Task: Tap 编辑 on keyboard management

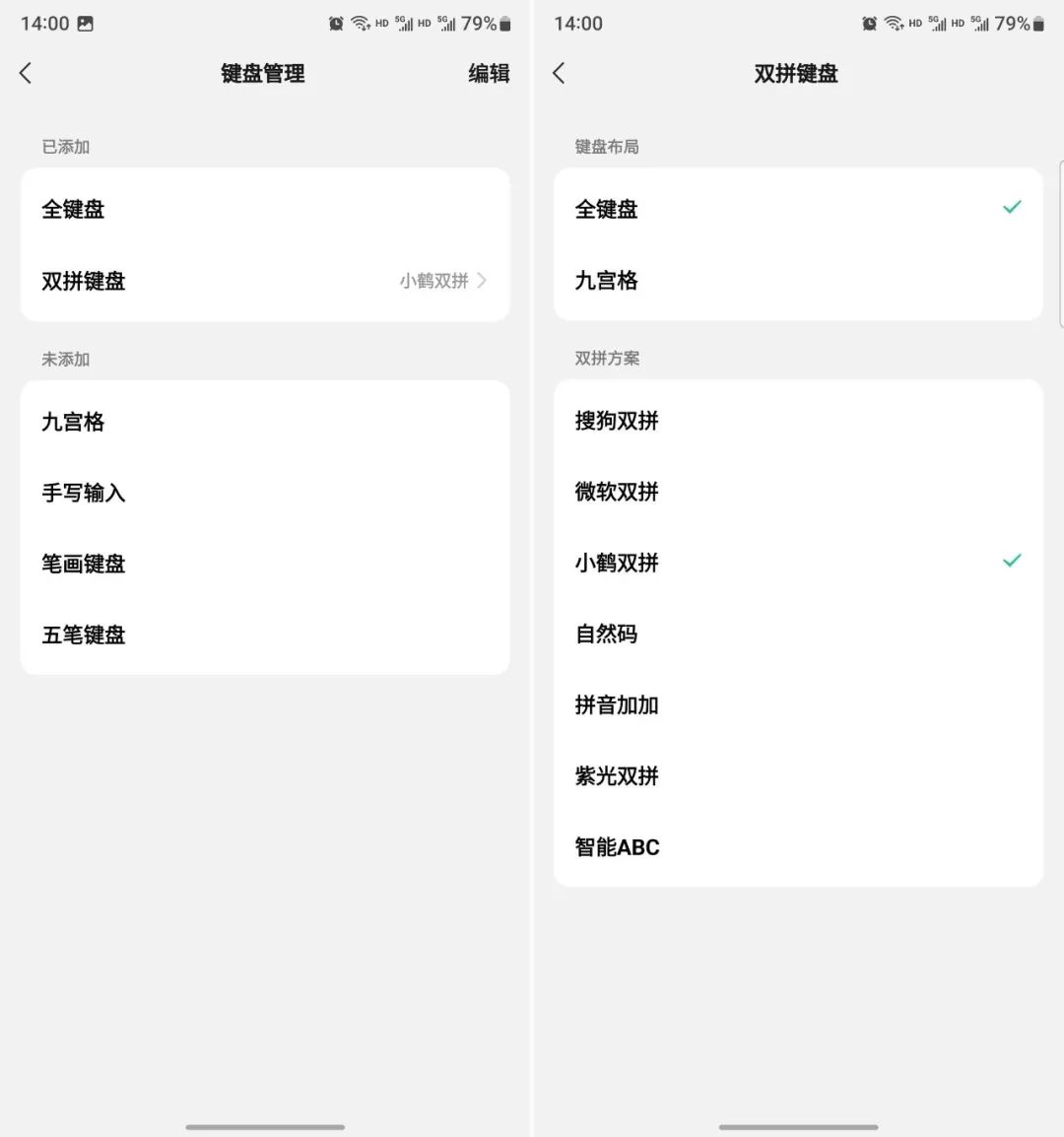Action: 489,73
